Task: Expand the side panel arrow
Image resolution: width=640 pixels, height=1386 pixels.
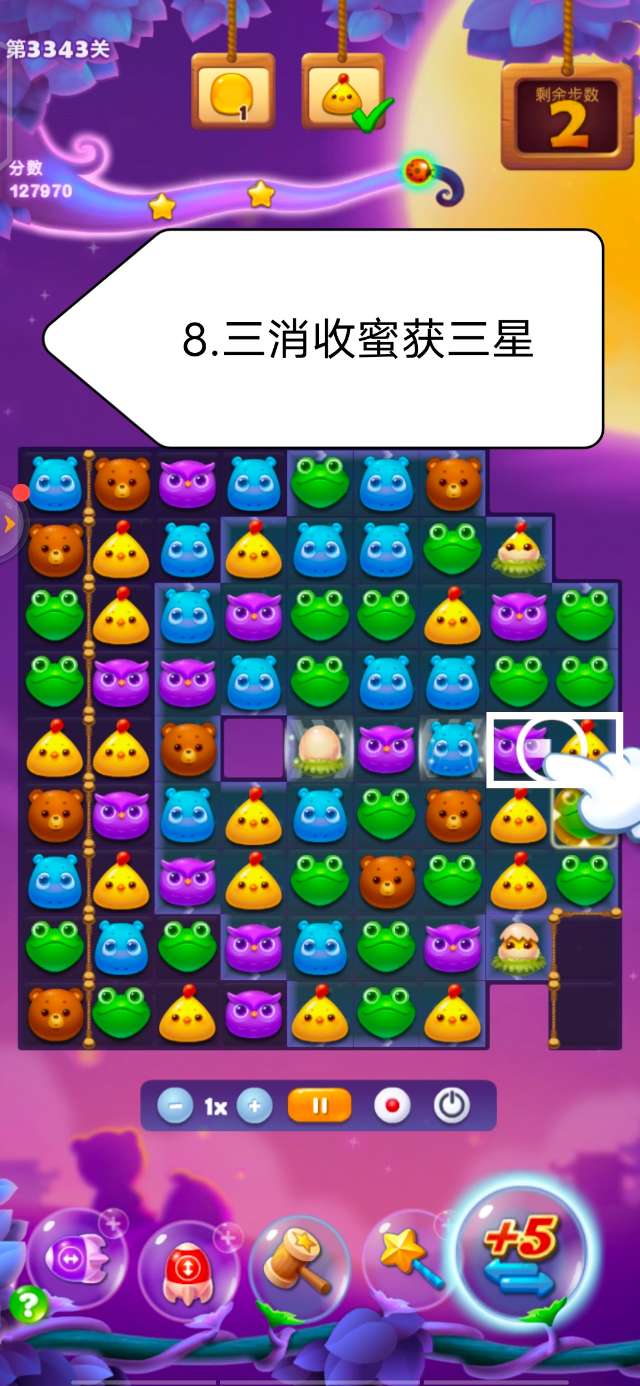Action: pyautogui.click(x=10, y=523)
